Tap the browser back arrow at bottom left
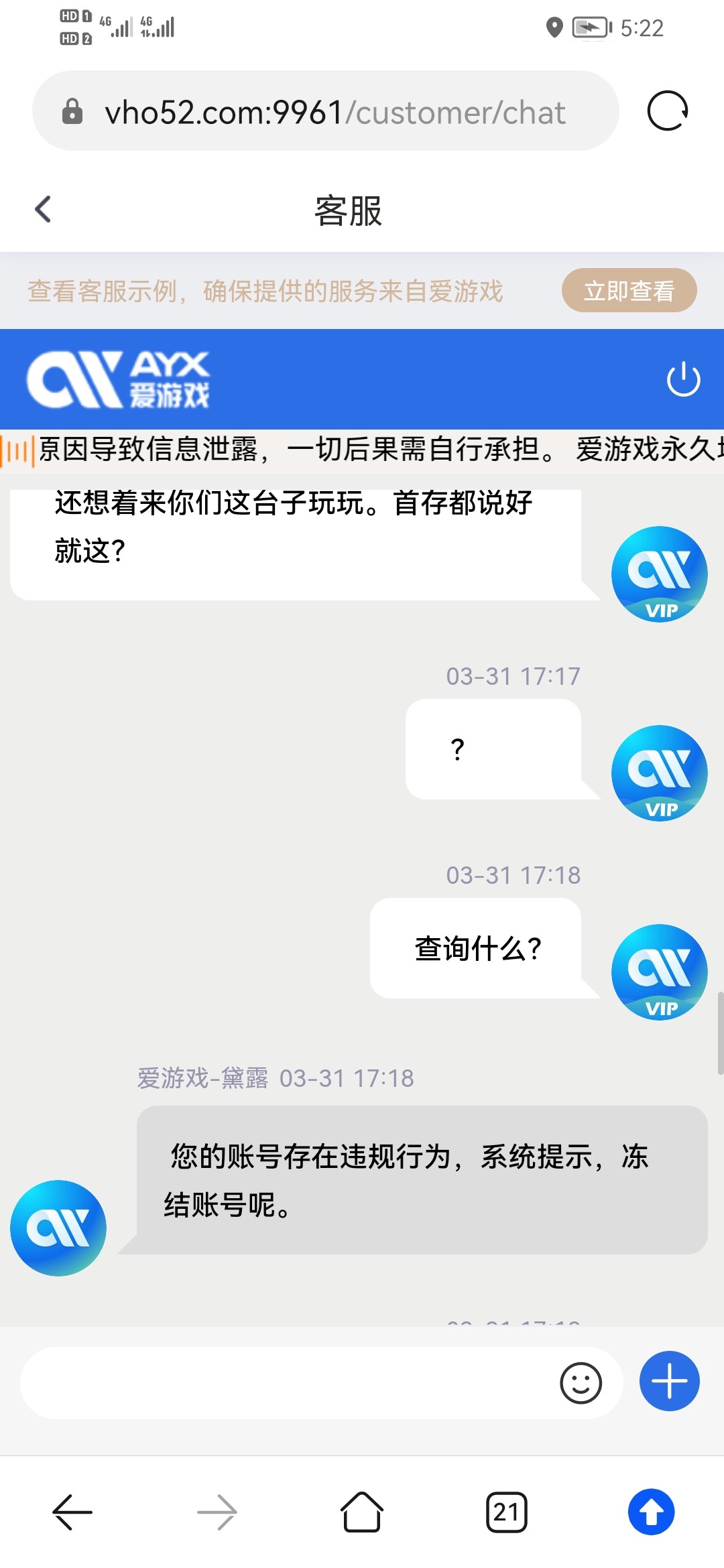The image size is (724, 1568). [x=72, y=1512]
